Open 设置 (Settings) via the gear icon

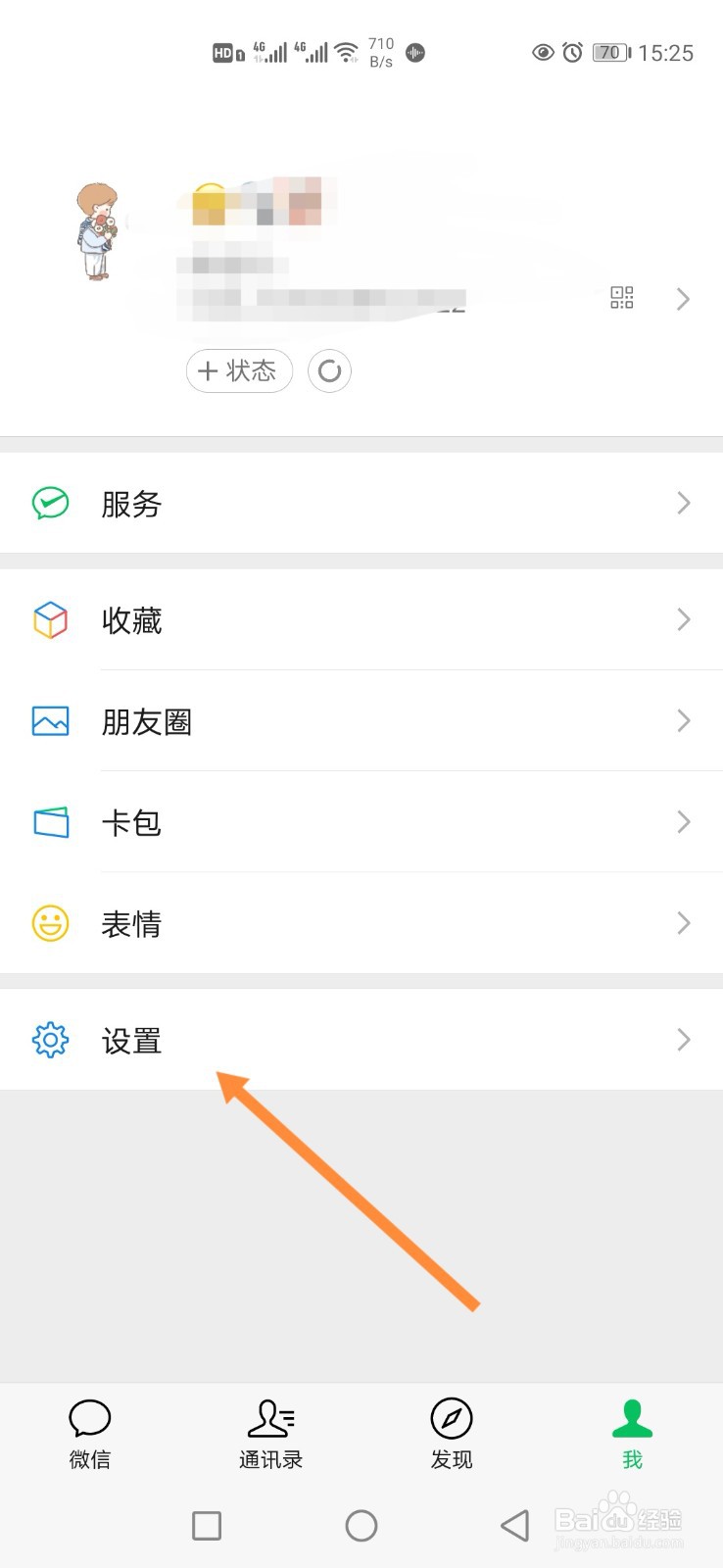[50, 1041]
